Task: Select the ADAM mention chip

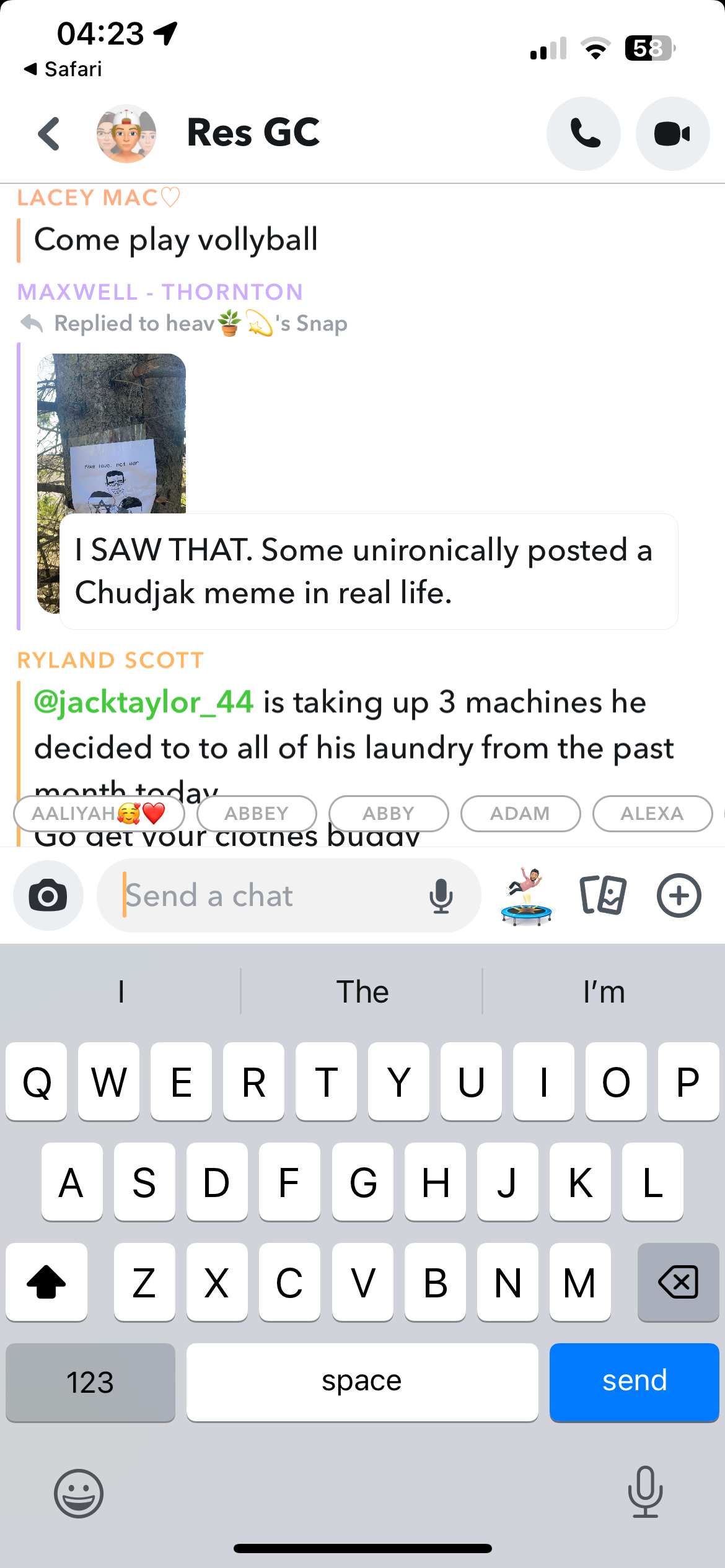Action: (521, 813)
